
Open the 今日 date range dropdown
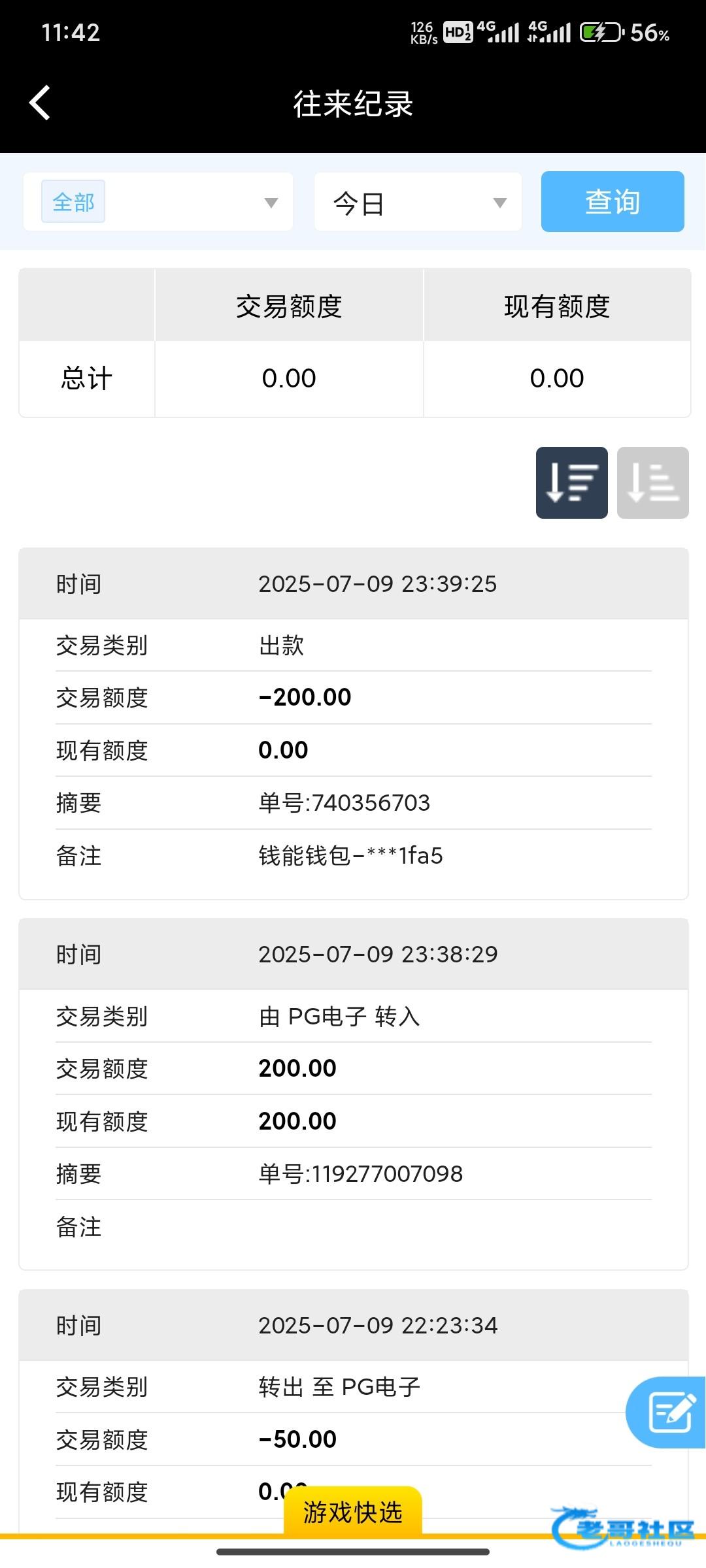[418, 202]
